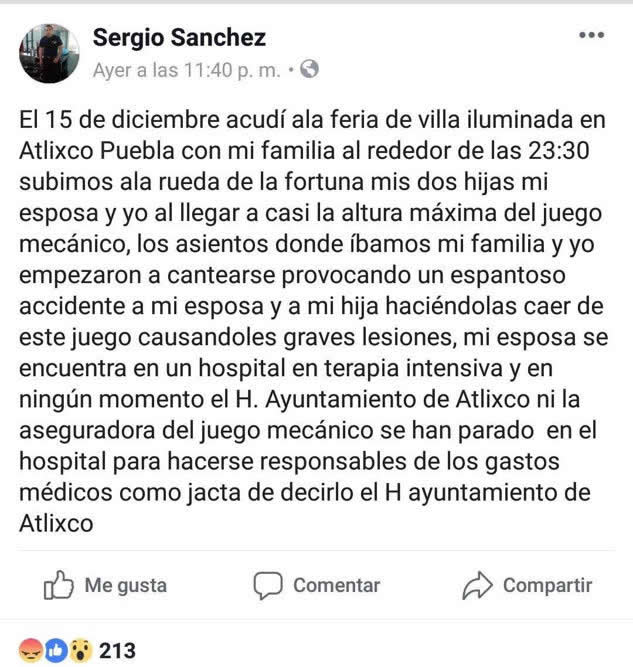Like the post with Me gusta
This screenshot has width=633, height=667.
coord(105,585)
